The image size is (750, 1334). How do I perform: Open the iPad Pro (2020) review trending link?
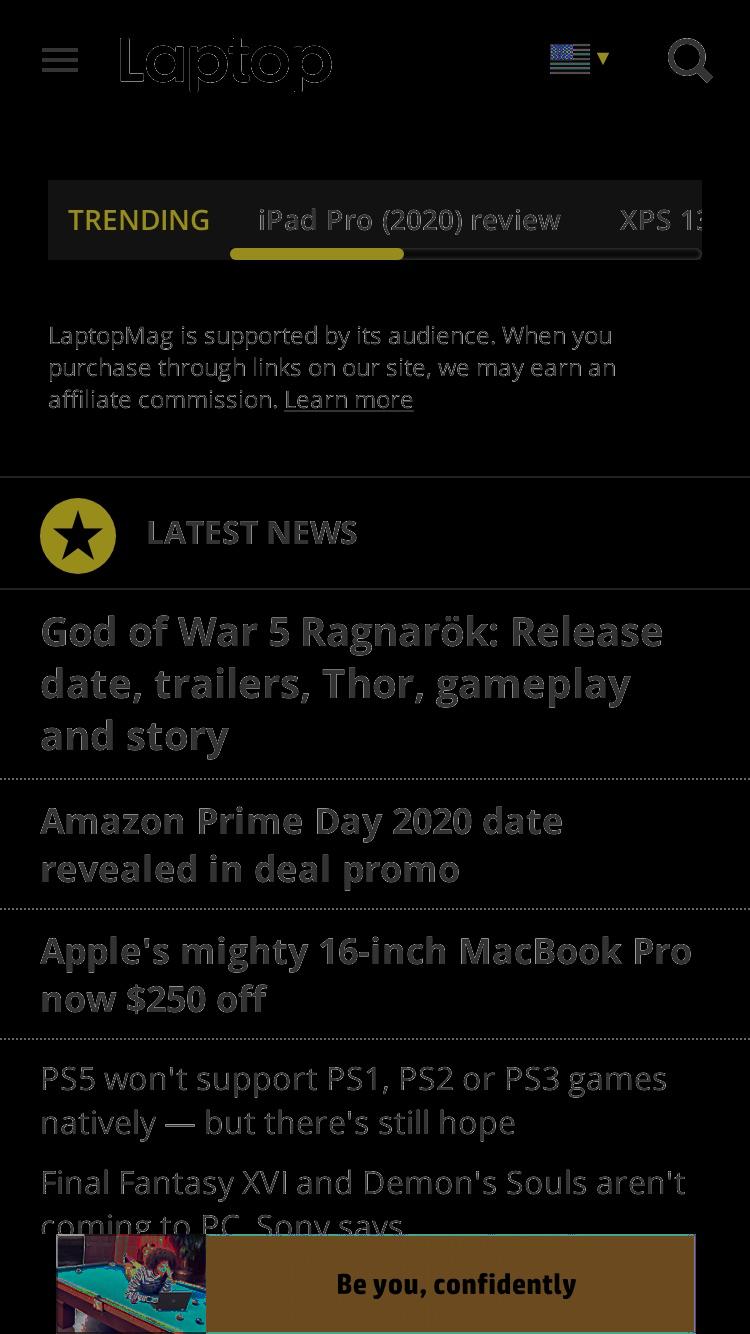coord(409,220)
